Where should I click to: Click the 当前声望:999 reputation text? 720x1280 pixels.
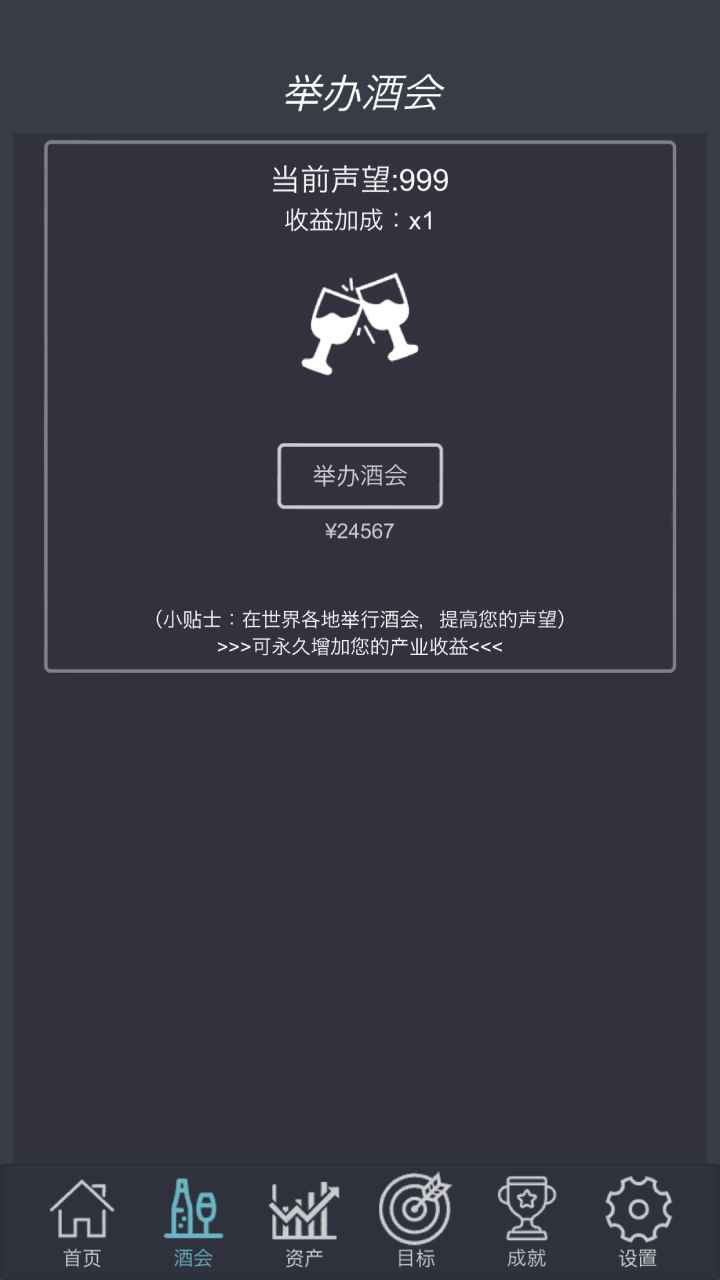coord(360,181)
